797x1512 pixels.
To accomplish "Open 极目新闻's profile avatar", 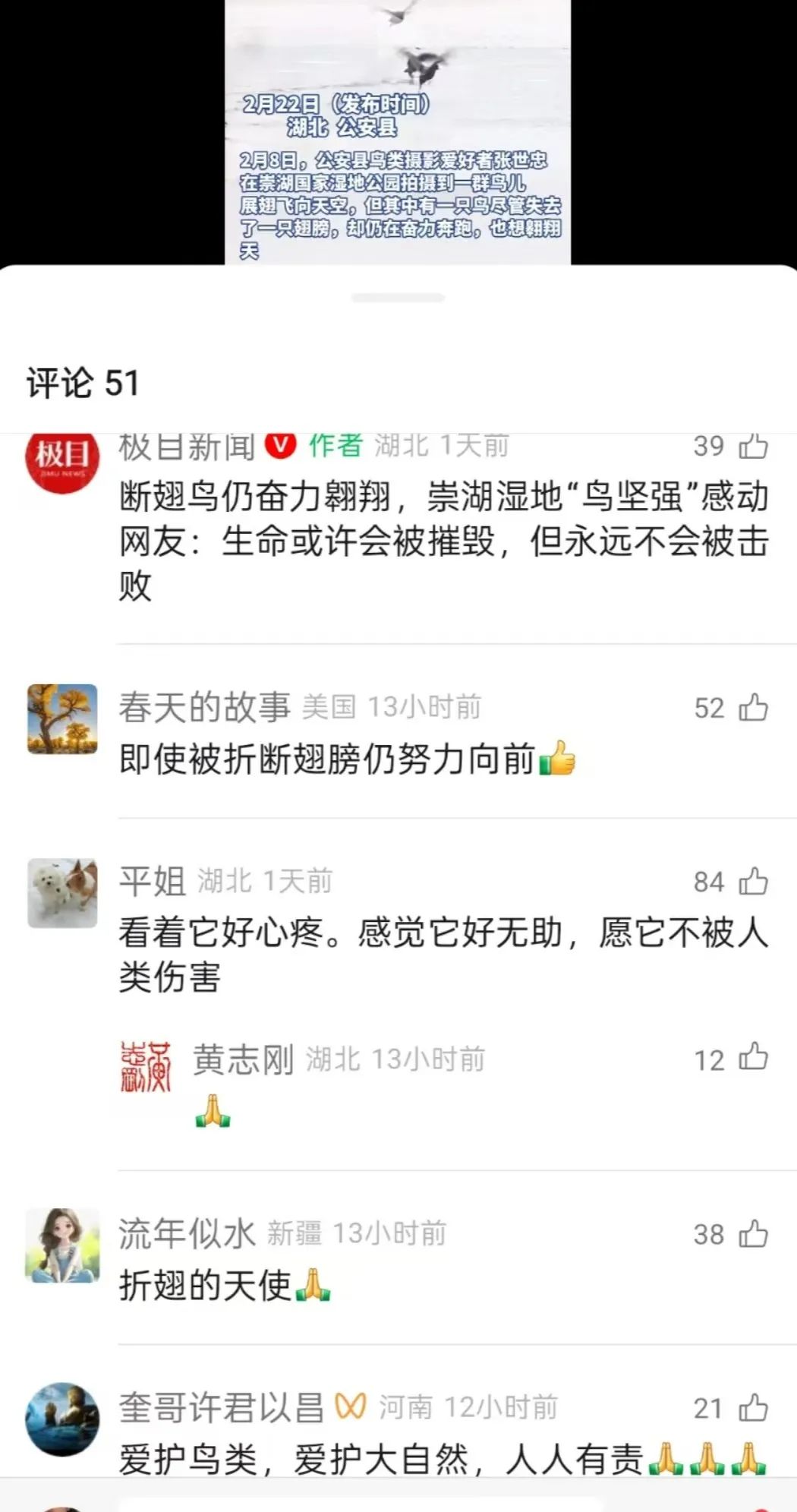I will pos(62,459).
